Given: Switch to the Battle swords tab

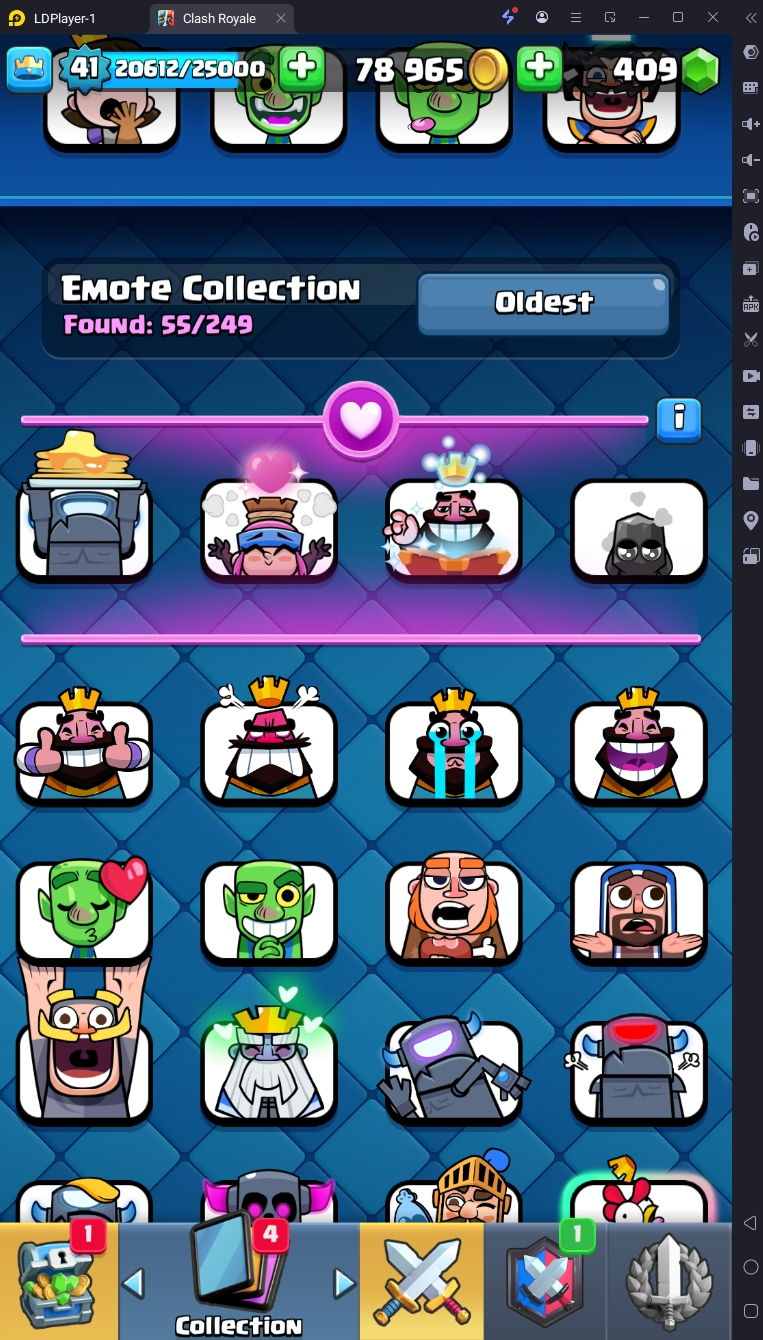Looking at the screenshot, I should point(421,1282).
